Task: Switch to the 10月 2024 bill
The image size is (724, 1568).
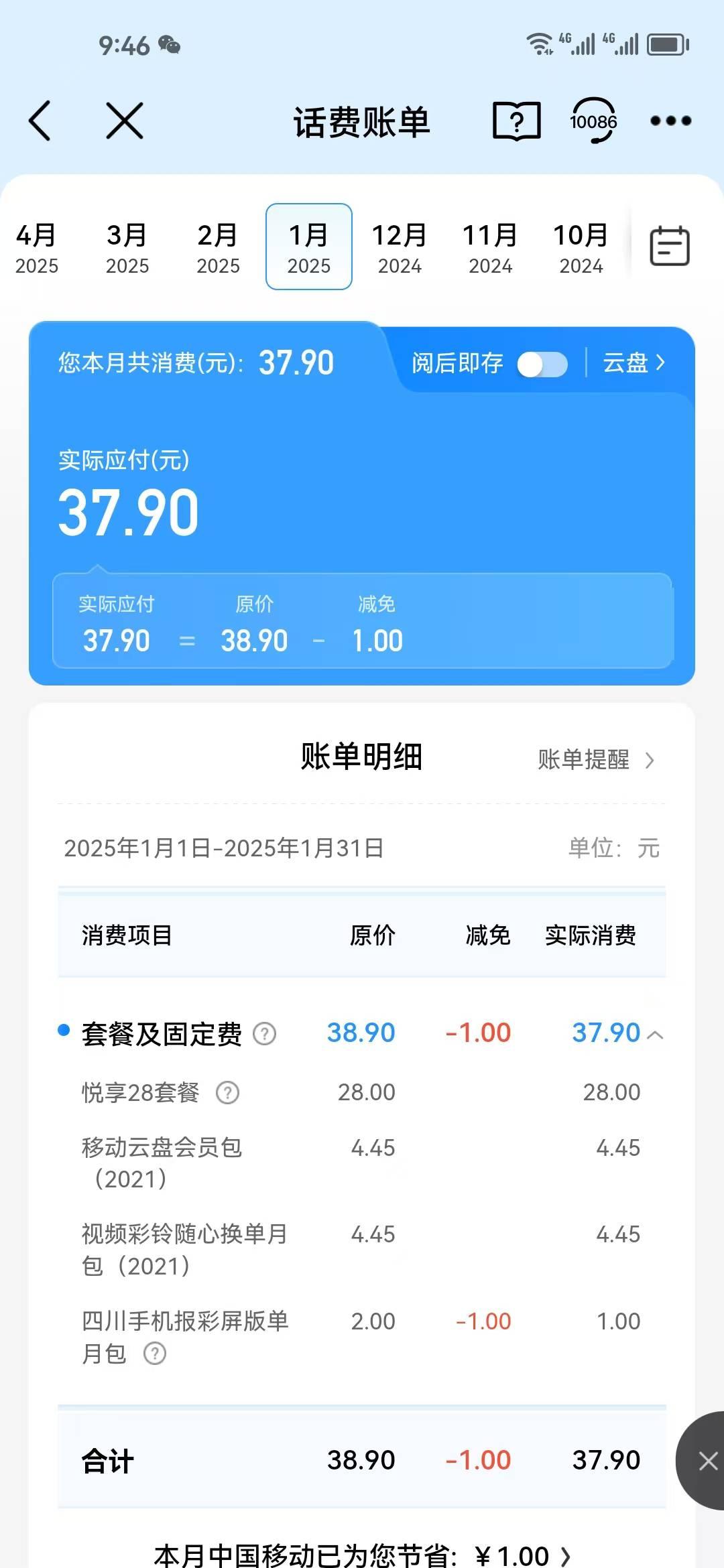Action: 581,248
